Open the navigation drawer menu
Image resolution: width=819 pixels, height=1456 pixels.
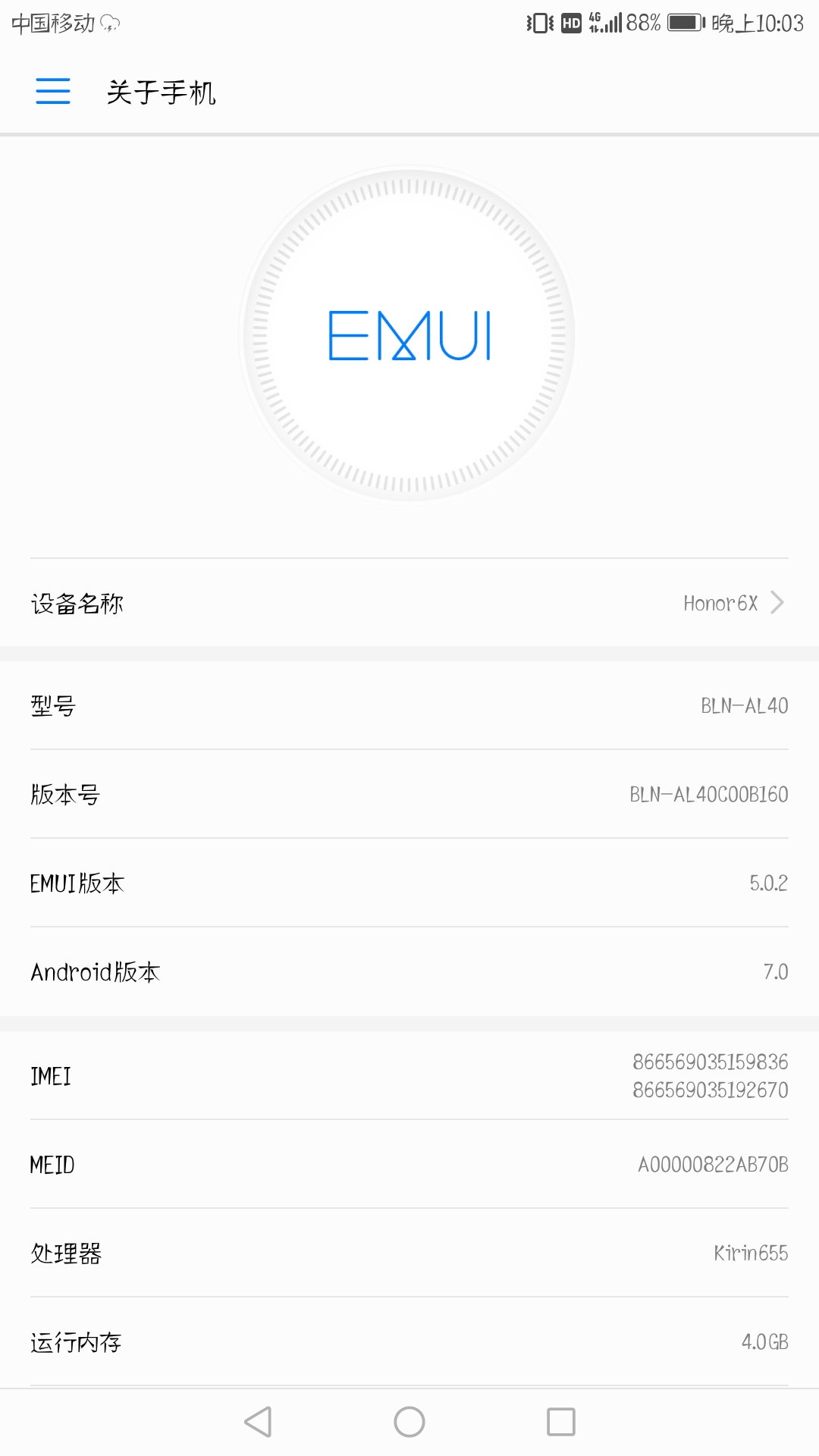point(53,90)
